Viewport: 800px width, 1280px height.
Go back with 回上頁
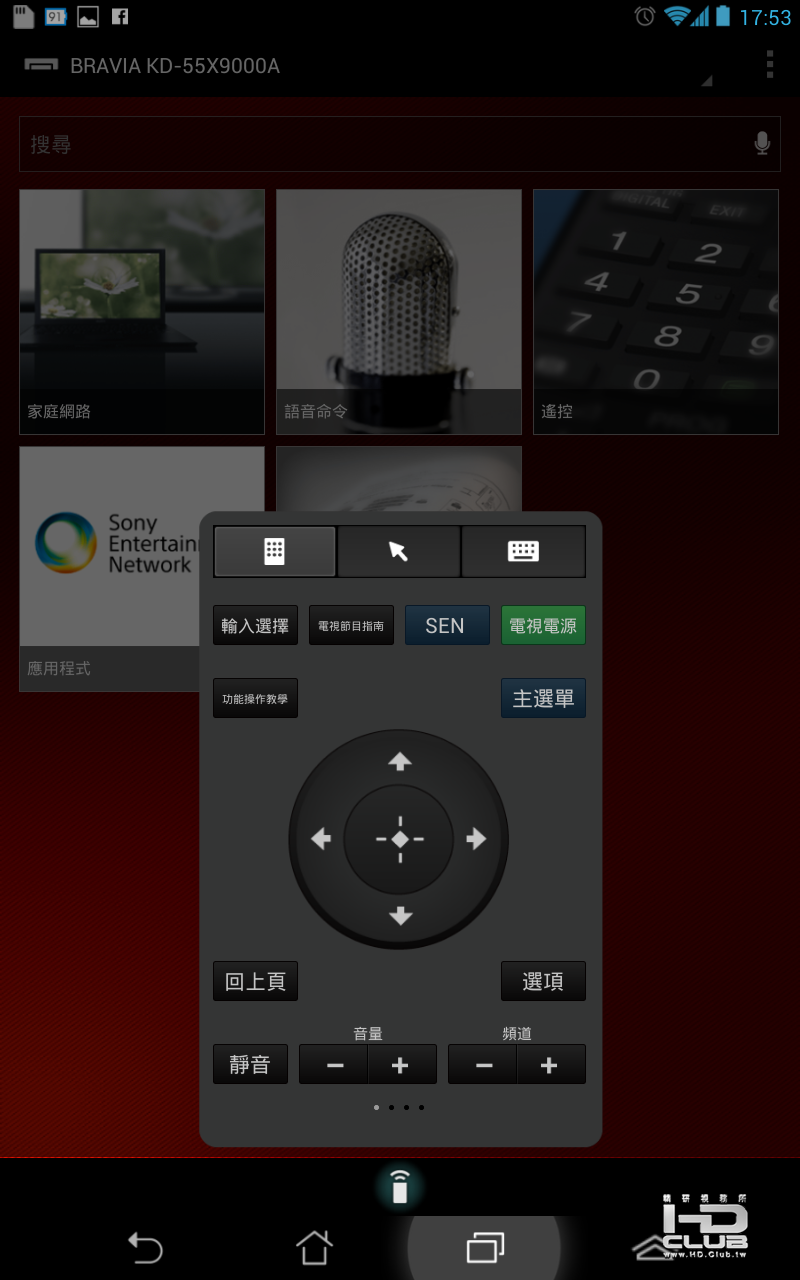point(255,982)
